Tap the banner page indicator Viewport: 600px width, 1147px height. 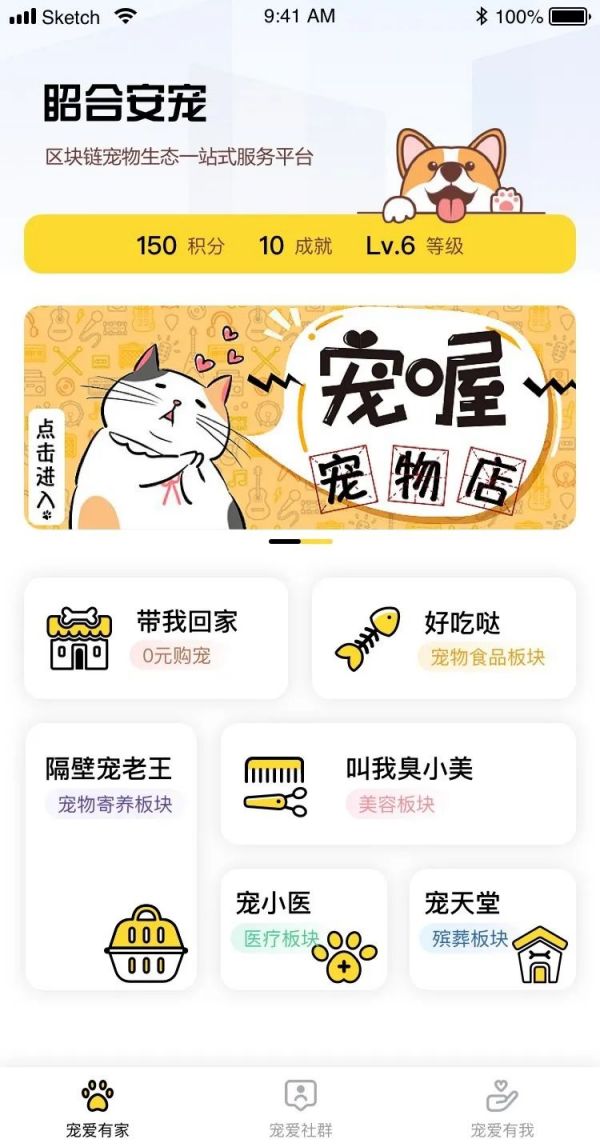[300, 541]
